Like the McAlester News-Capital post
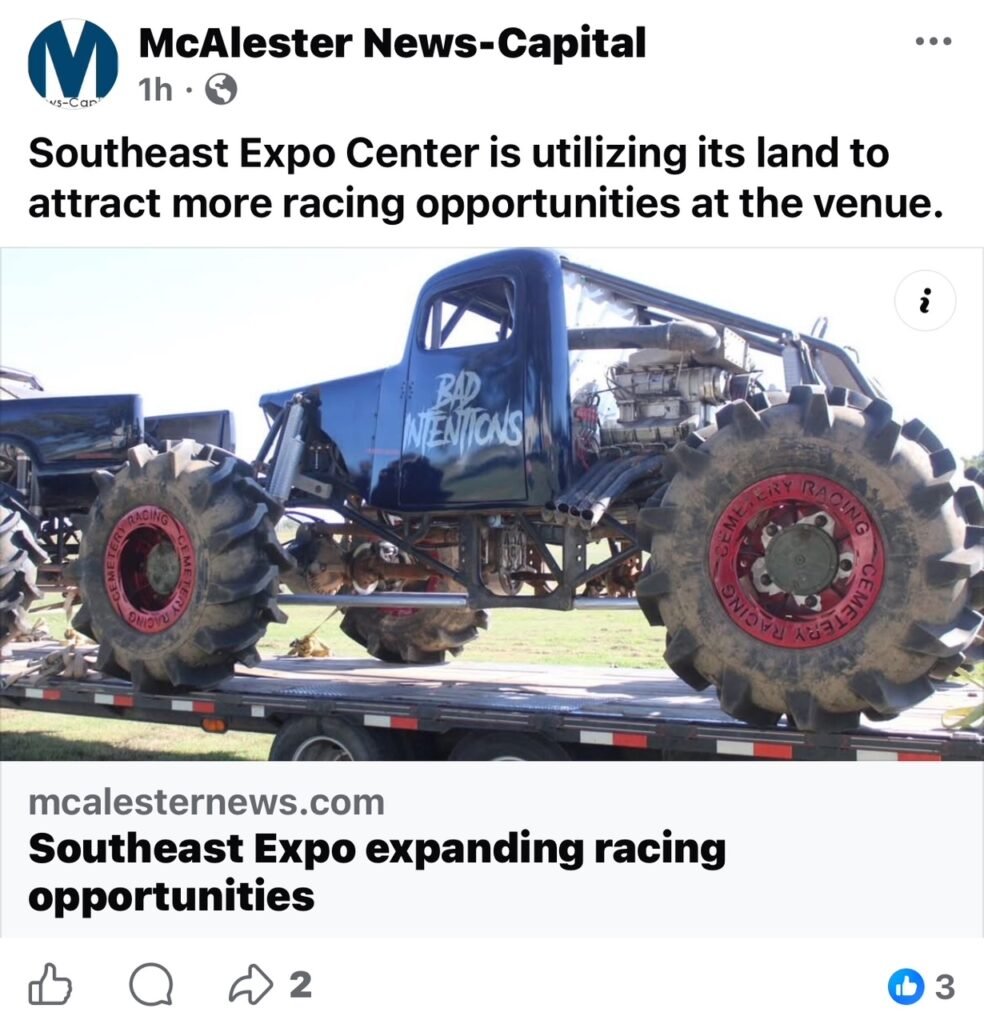This screenshot has width=984, height=1024. 50,987
